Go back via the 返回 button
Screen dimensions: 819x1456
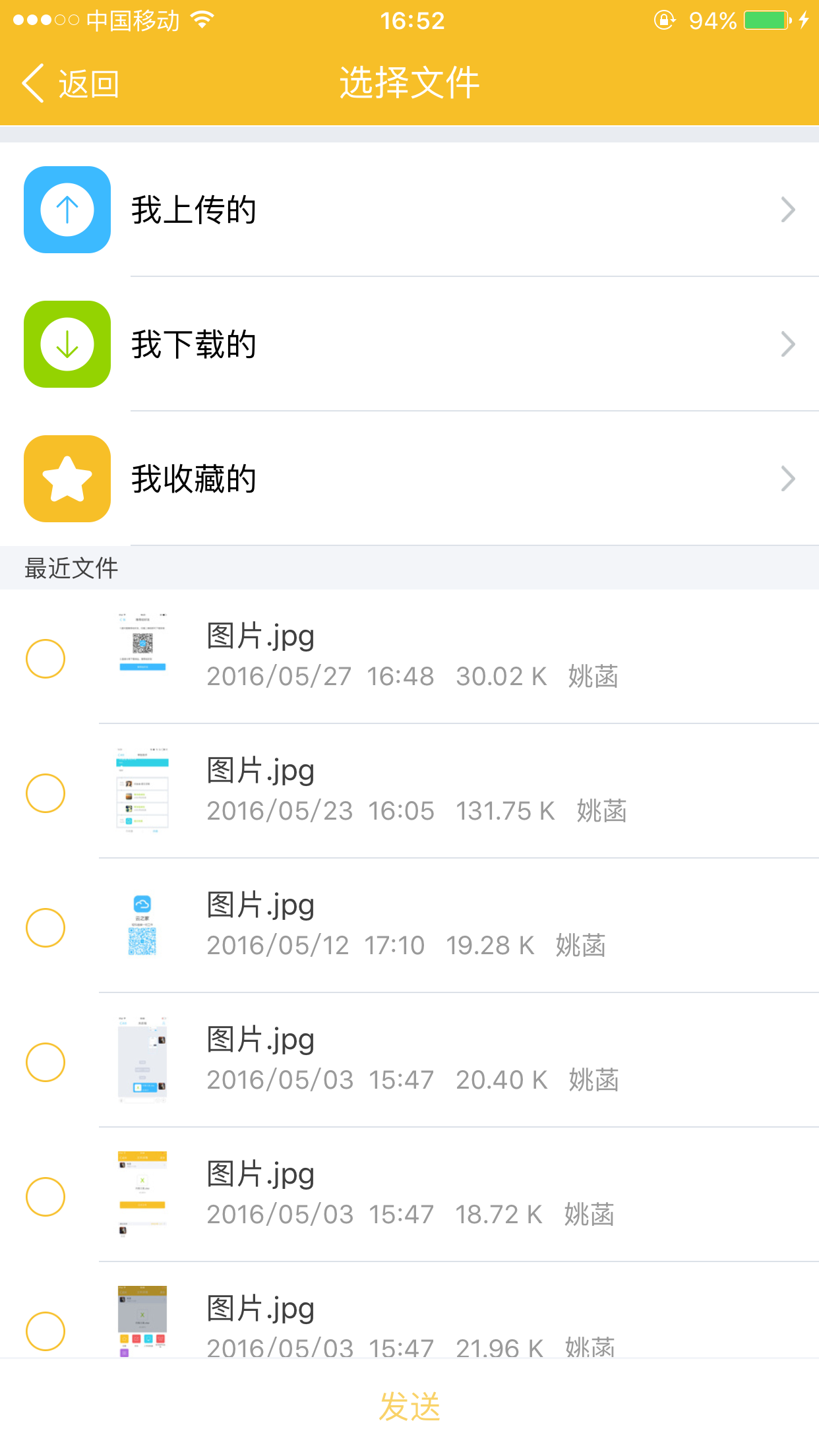[x=71, y=84]
